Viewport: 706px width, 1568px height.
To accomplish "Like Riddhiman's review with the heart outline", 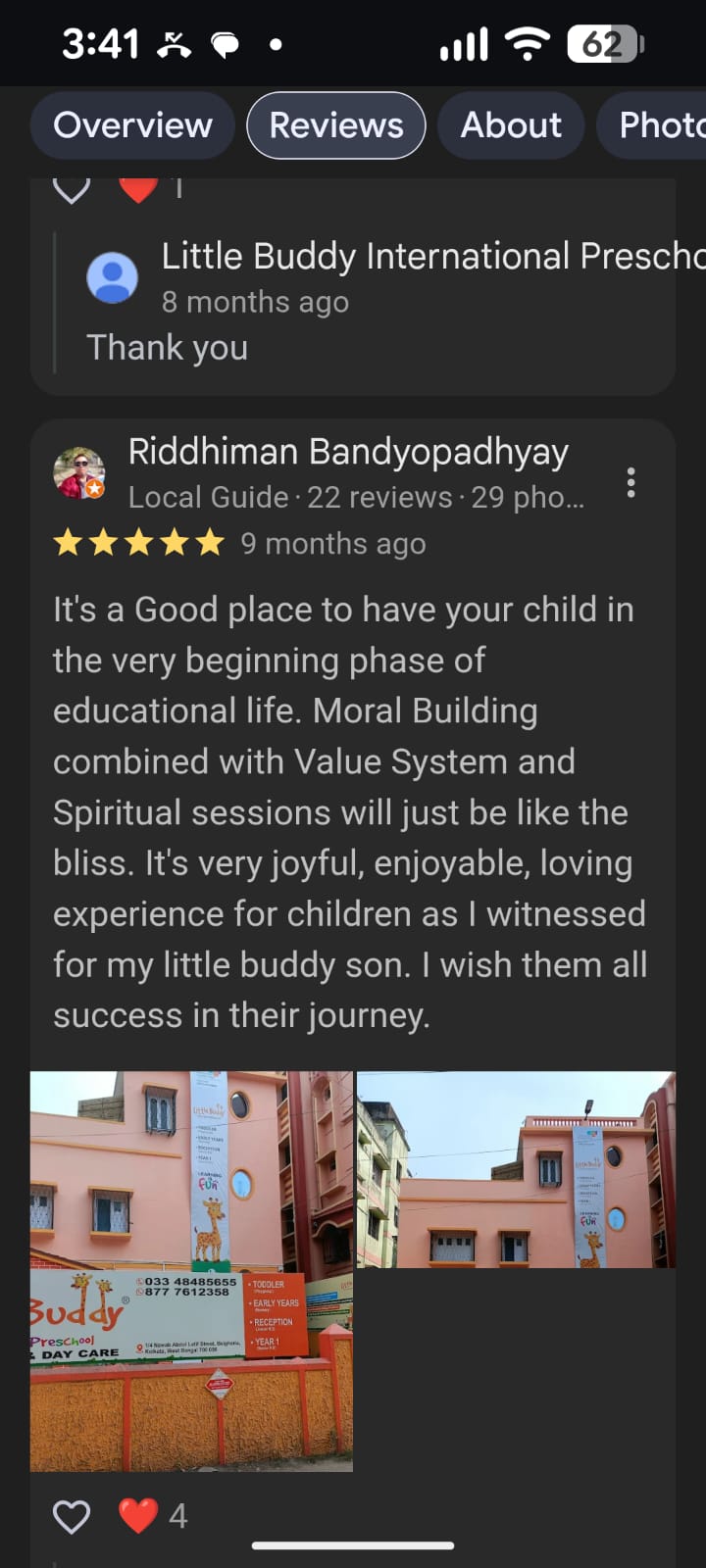I will point(72,1516).
